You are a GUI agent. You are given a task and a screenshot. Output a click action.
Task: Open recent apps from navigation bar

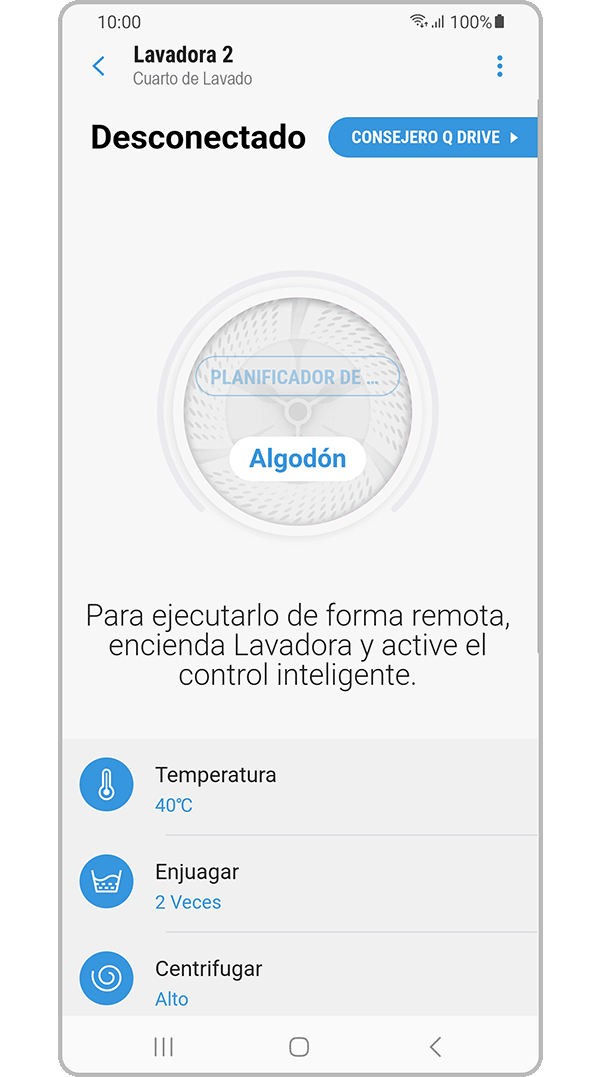click(163, 1046)
